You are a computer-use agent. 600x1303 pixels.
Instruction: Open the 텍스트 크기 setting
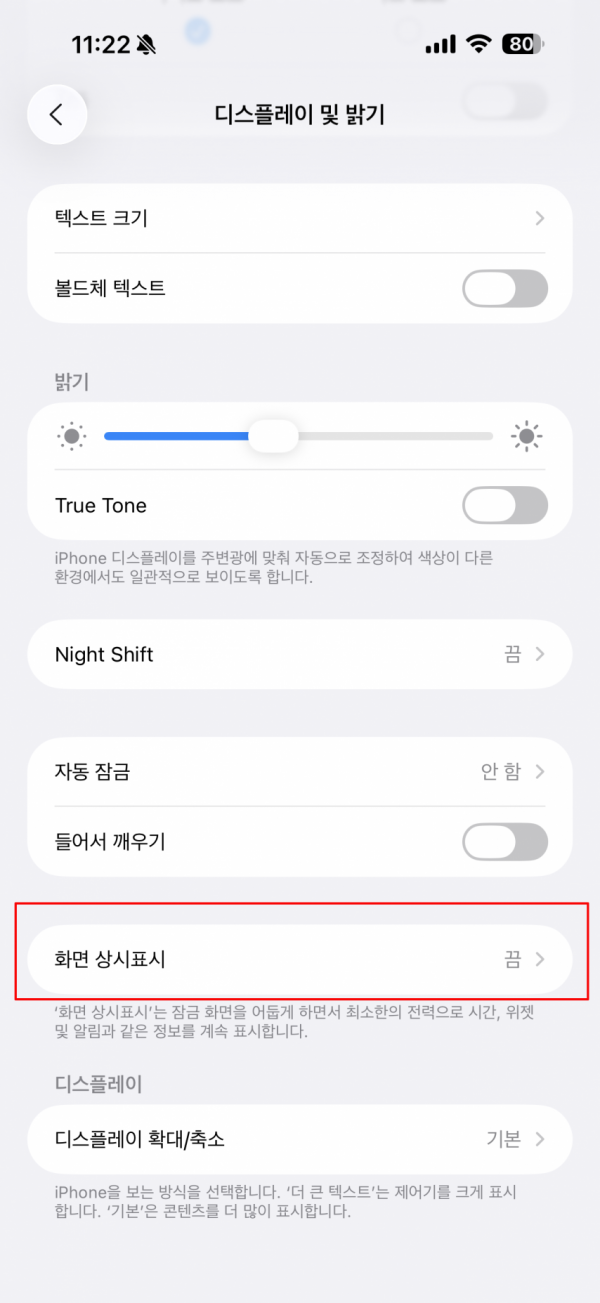[300, 218]
